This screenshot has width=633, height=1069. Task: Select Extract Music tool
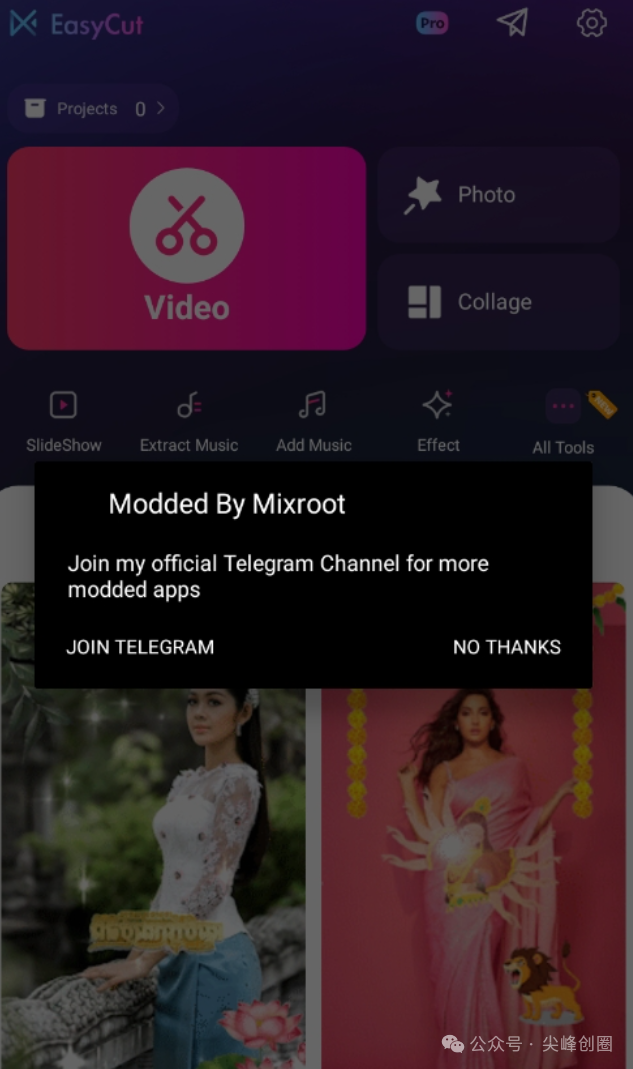point(189,420)
